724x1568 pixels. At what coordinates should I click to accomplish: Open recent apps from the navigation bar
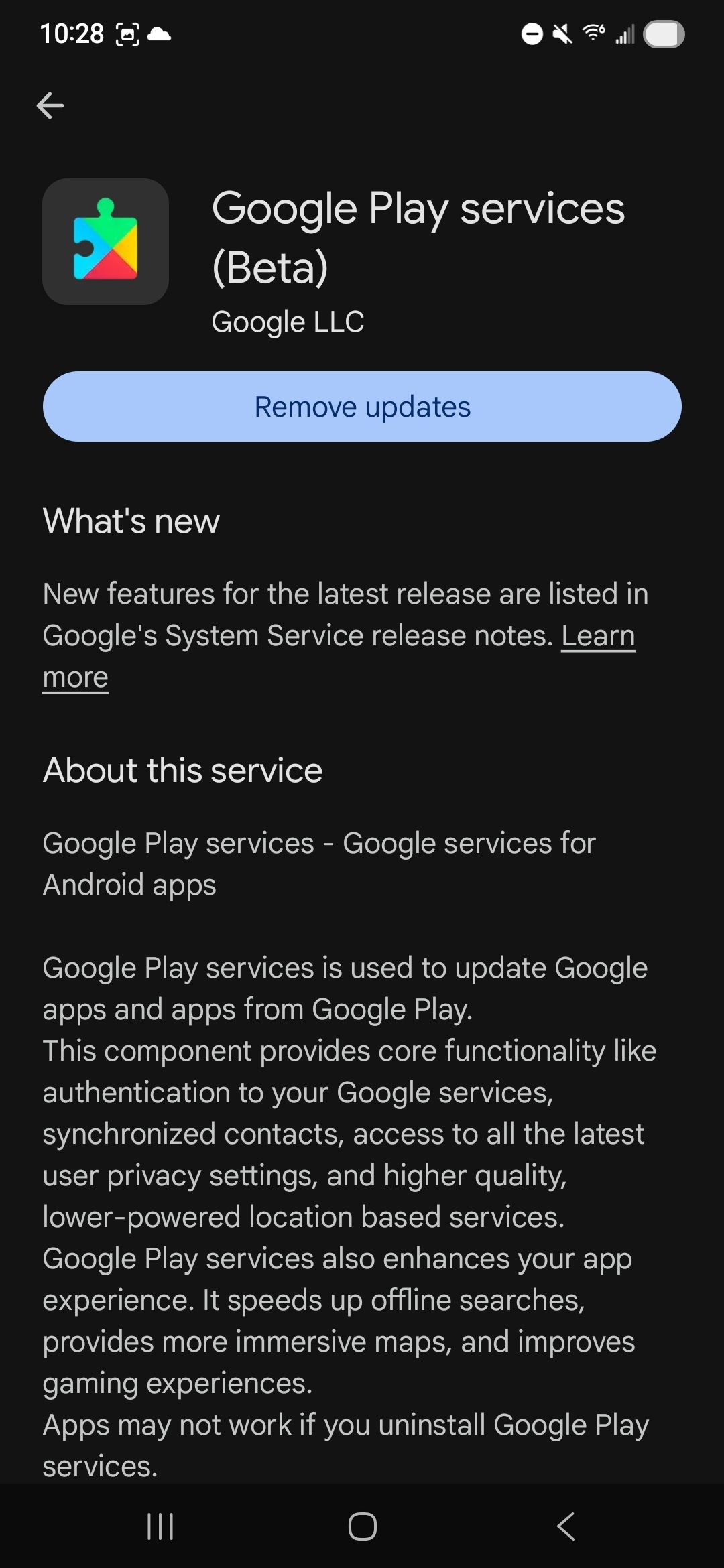160,1526
